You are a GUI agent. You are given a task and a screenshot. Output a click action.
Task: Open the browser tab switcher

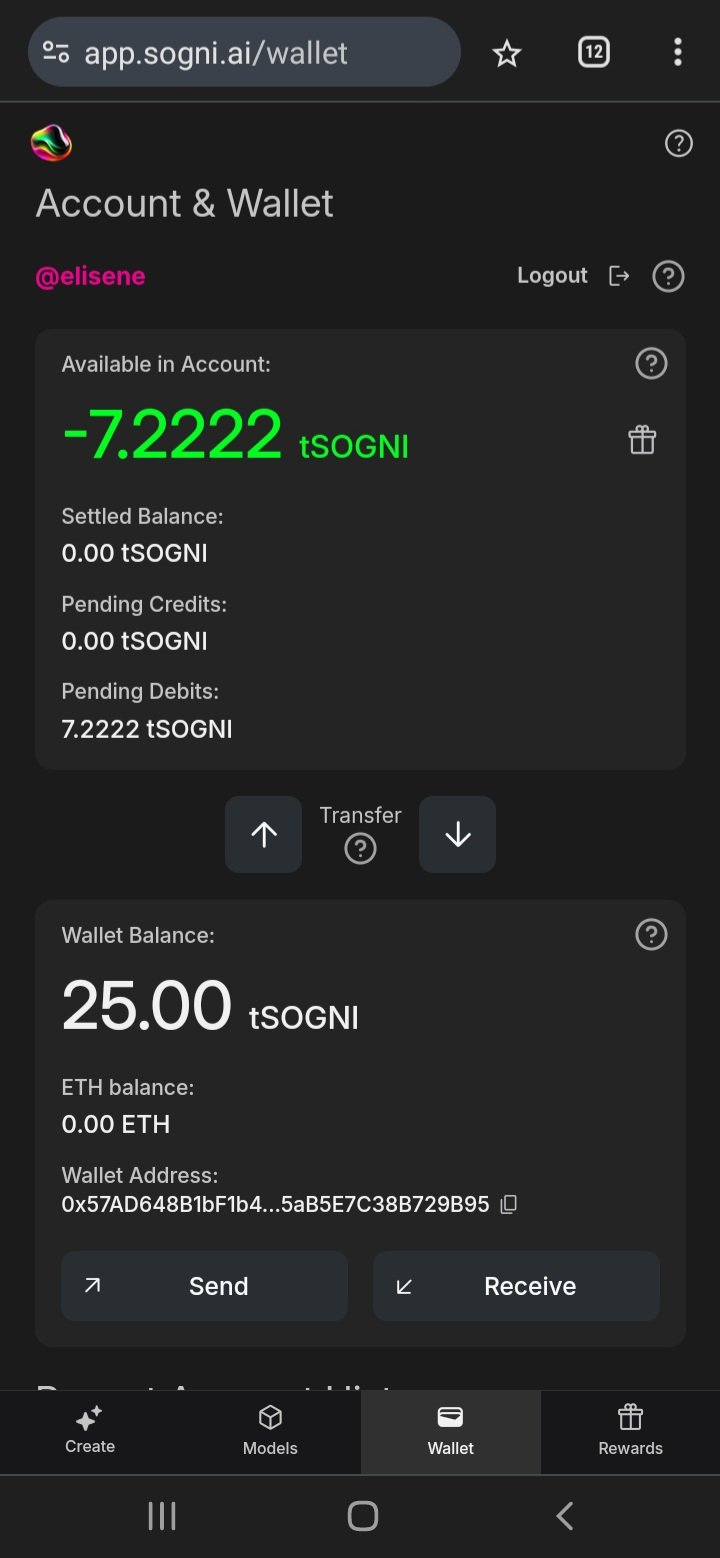point(594,52)
